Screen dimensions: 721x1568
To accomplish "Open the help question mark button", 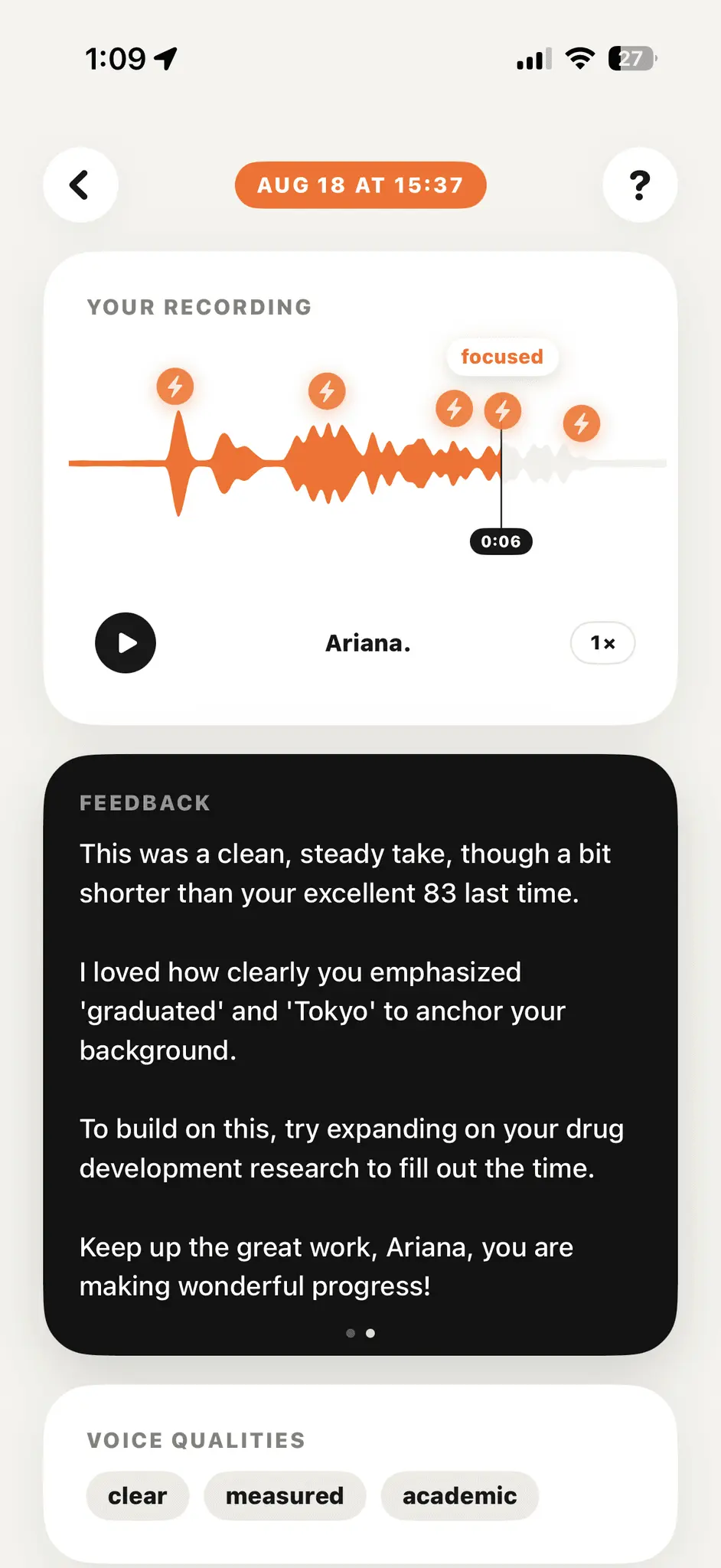I will tap(640, 185).
